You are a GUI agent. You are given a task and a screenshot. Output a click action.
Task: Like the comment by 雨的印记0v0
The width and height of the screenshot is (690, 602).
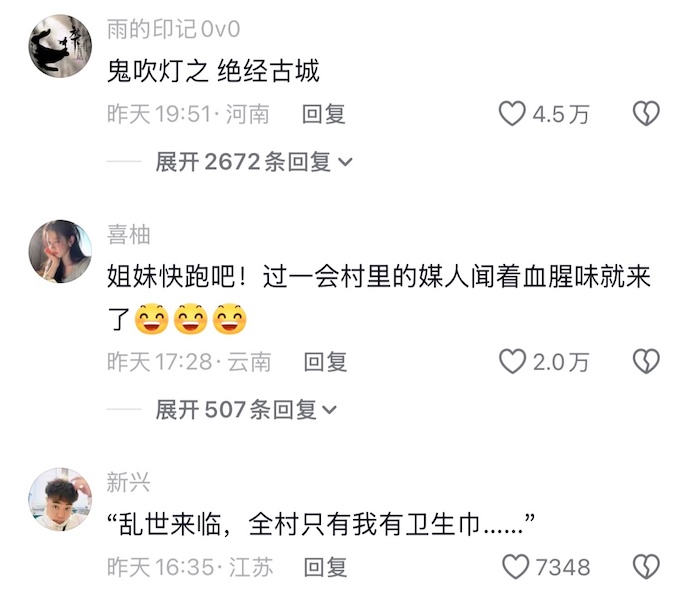pos(513,114)
